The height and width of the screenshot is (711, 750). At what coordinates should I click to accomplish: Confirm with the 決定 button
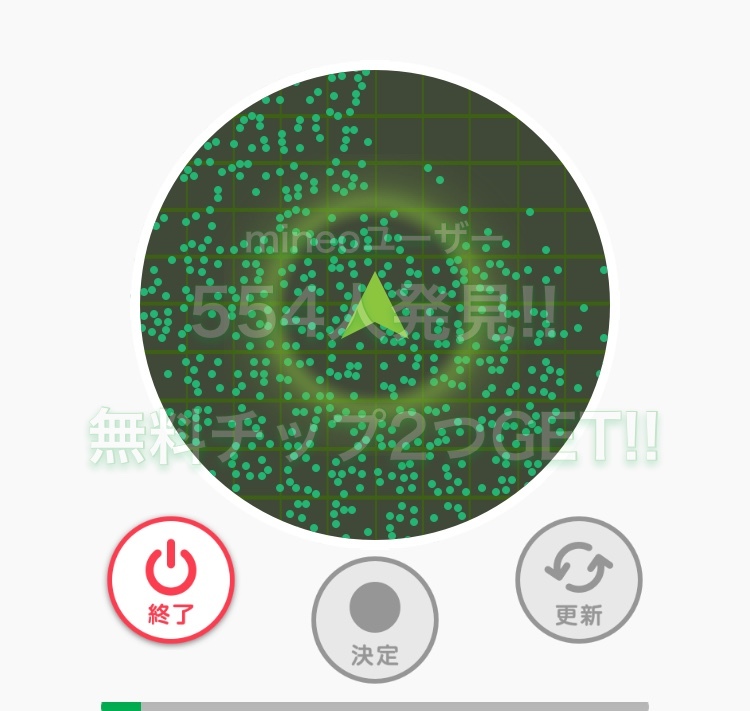(x=375, y=620)
